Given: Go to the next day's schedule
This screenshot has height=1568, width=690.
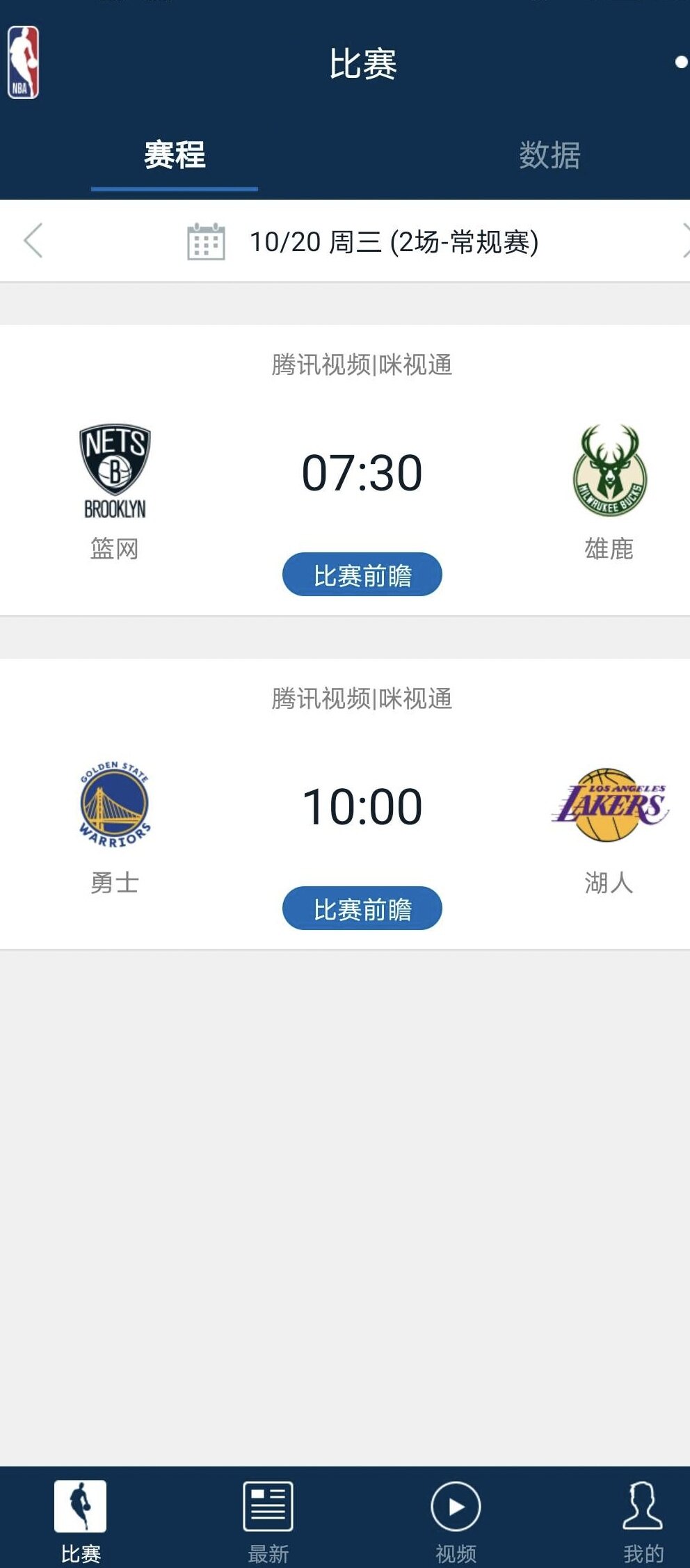Looking at the screenshot, I should point(682,241).
